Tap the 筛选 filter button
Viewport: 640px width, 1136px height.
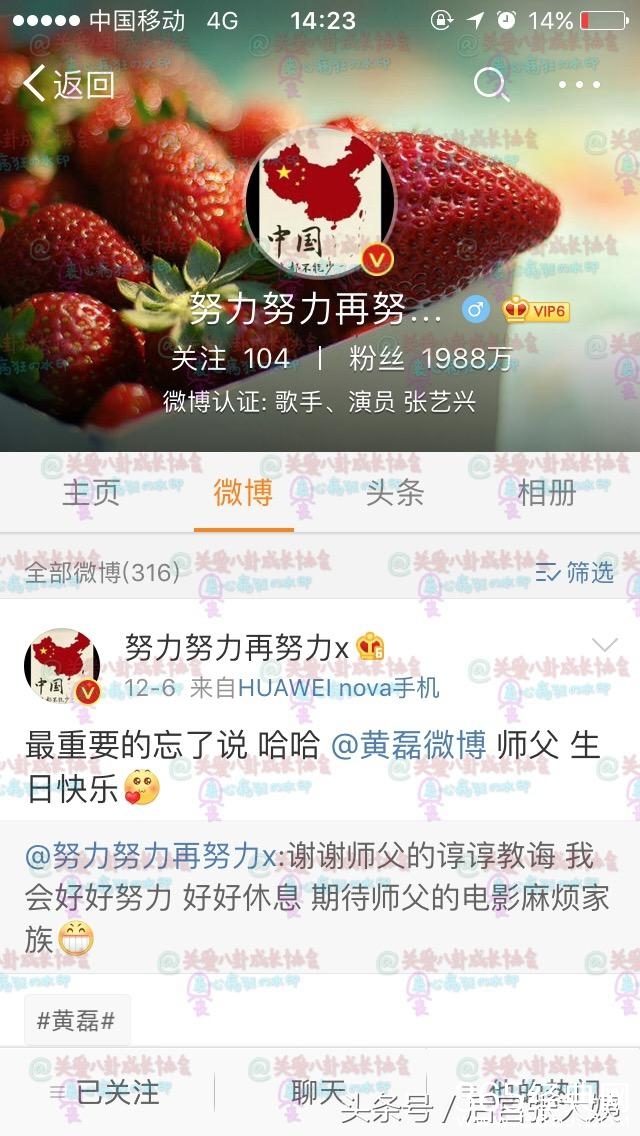click(x=575, y=572)
